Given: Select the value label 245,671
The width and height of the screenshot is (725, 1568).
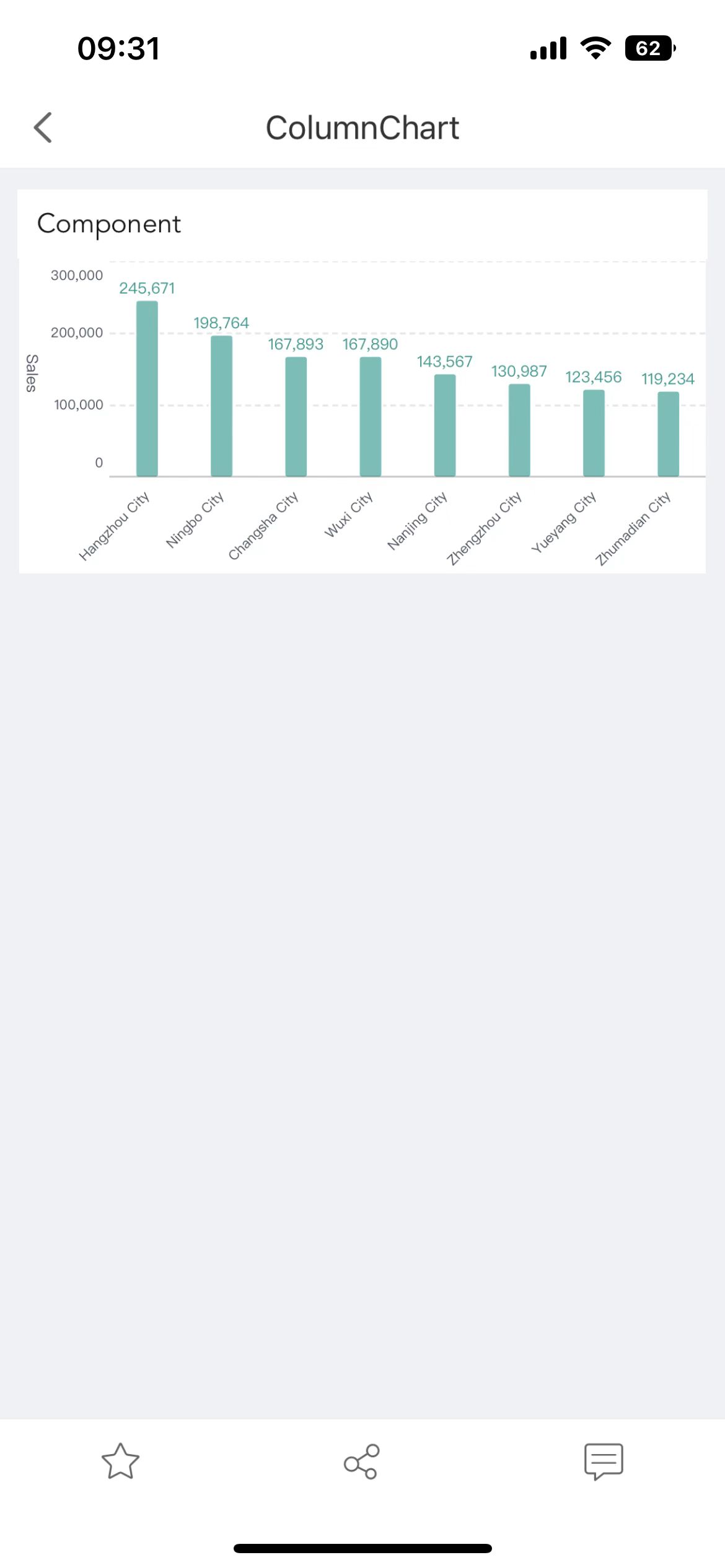Looking at the screenshot, I should tap(147, 287).
